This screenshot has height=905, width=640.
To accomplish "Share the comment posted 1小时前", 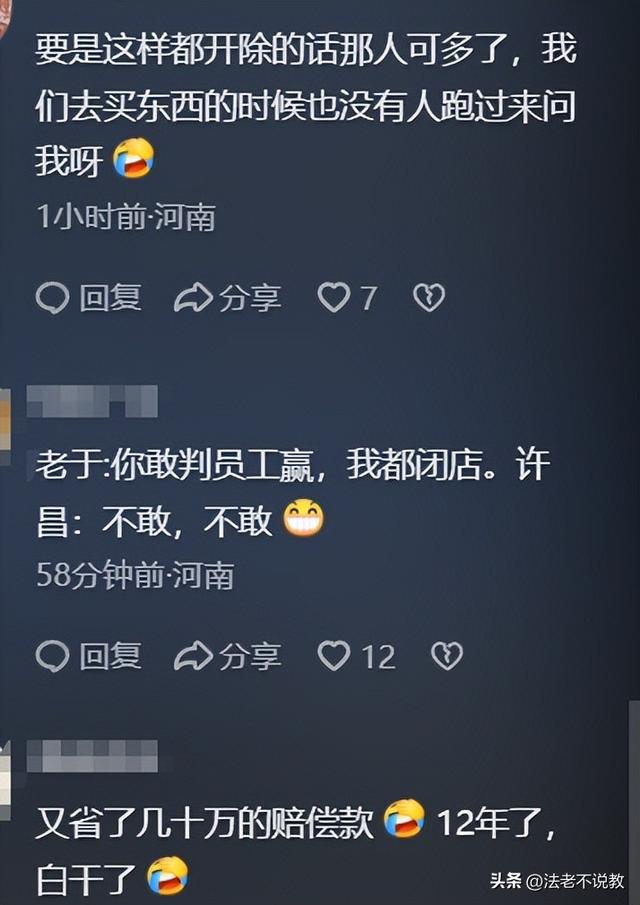I will (227, 297).
